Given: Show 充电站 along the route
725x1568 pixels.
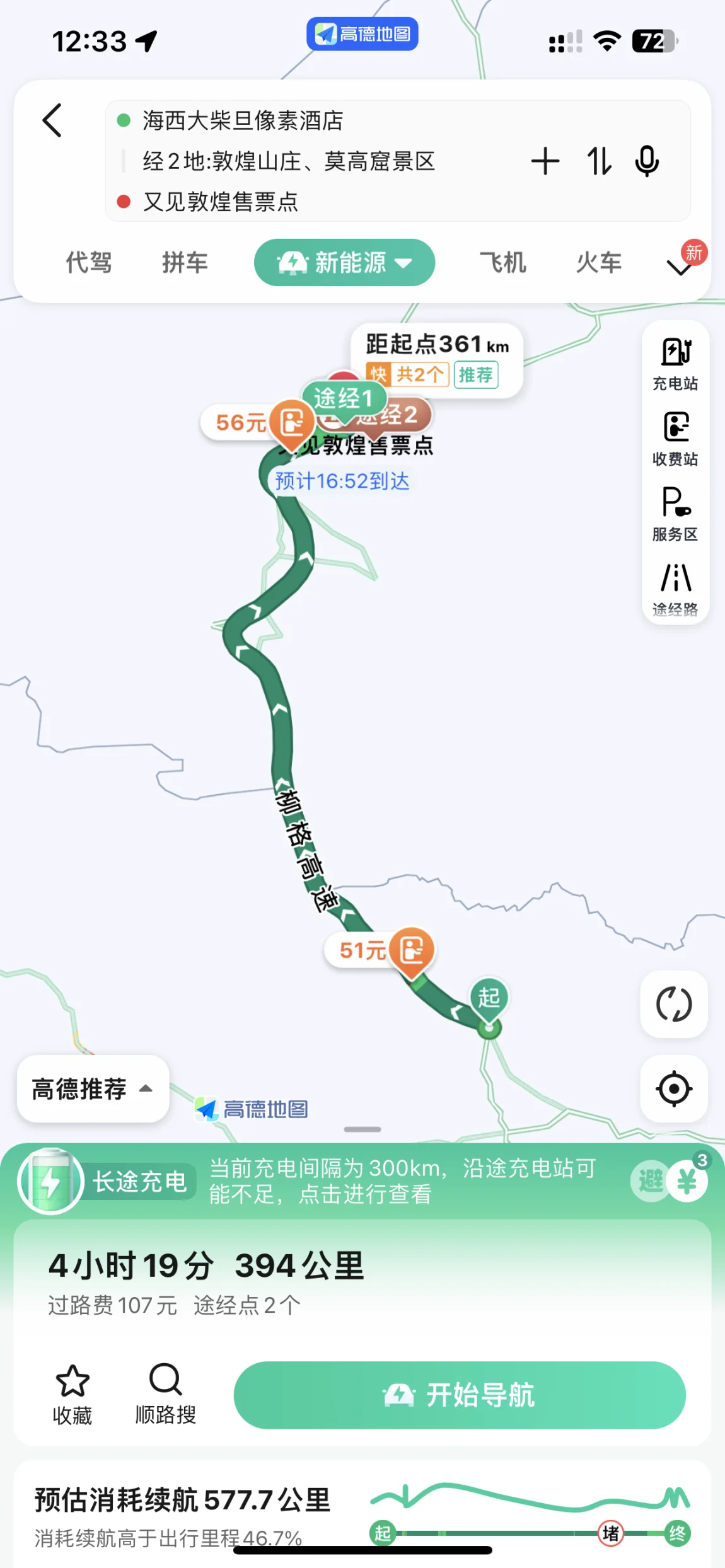Looking at the screenshot, I should [675, 364].
